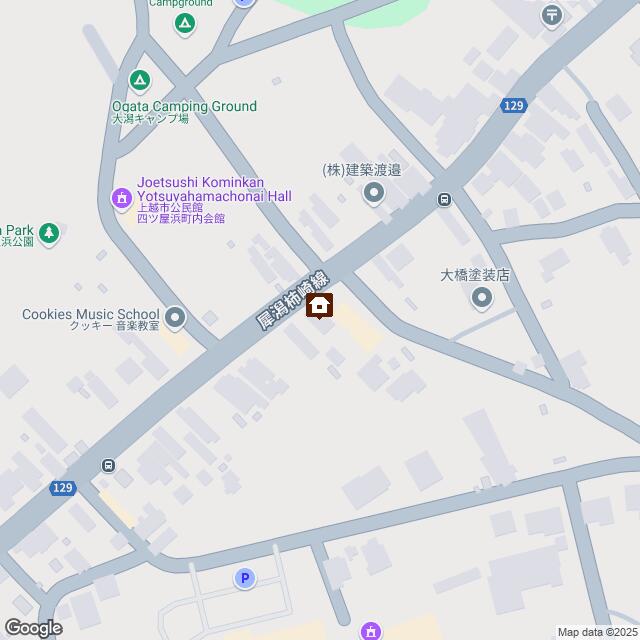Open the post office marker
Screen dimensions: 640x640
(552, 14)
